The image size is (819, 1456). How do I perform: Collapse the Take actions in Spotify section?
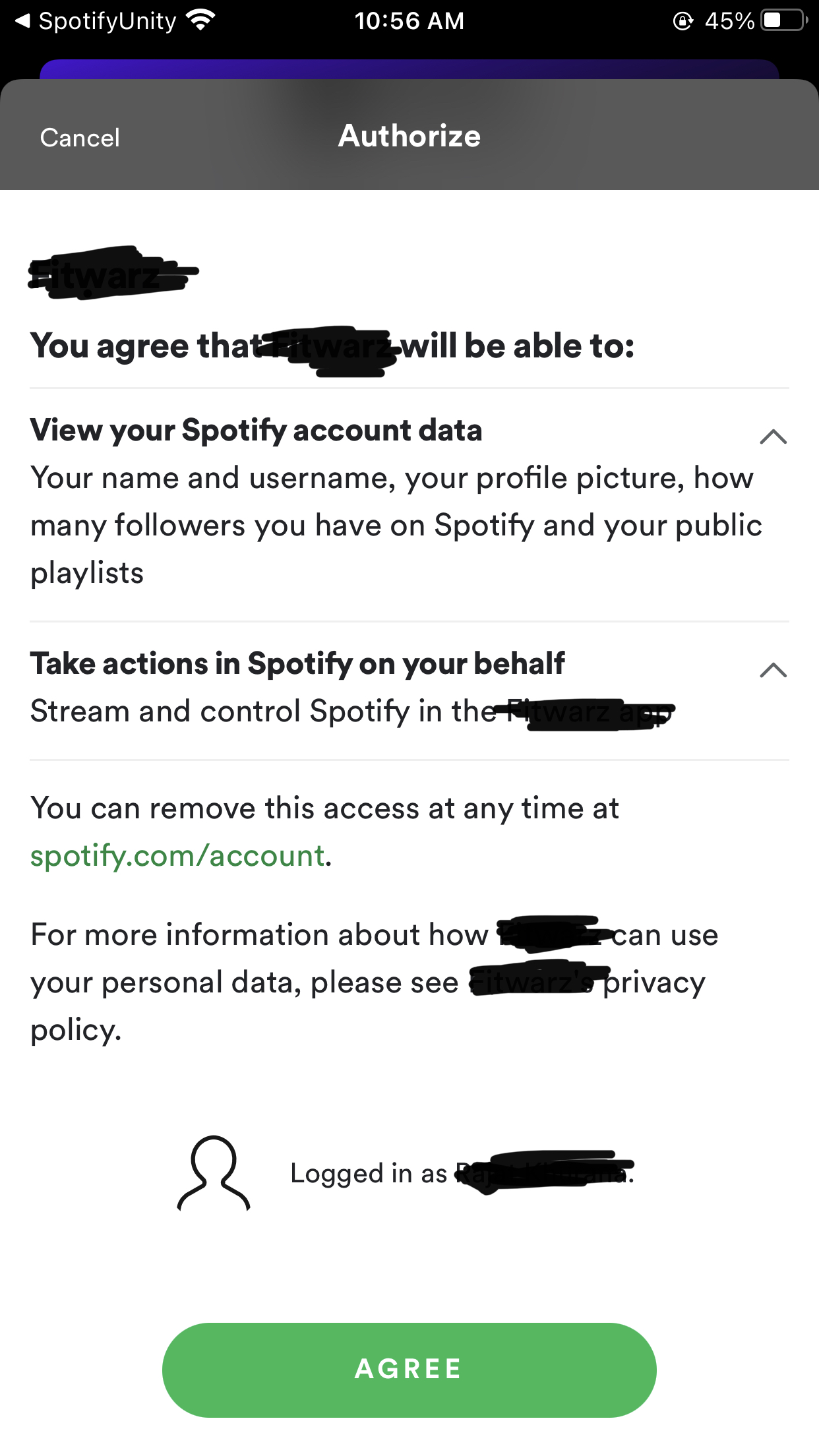point(773,670)
